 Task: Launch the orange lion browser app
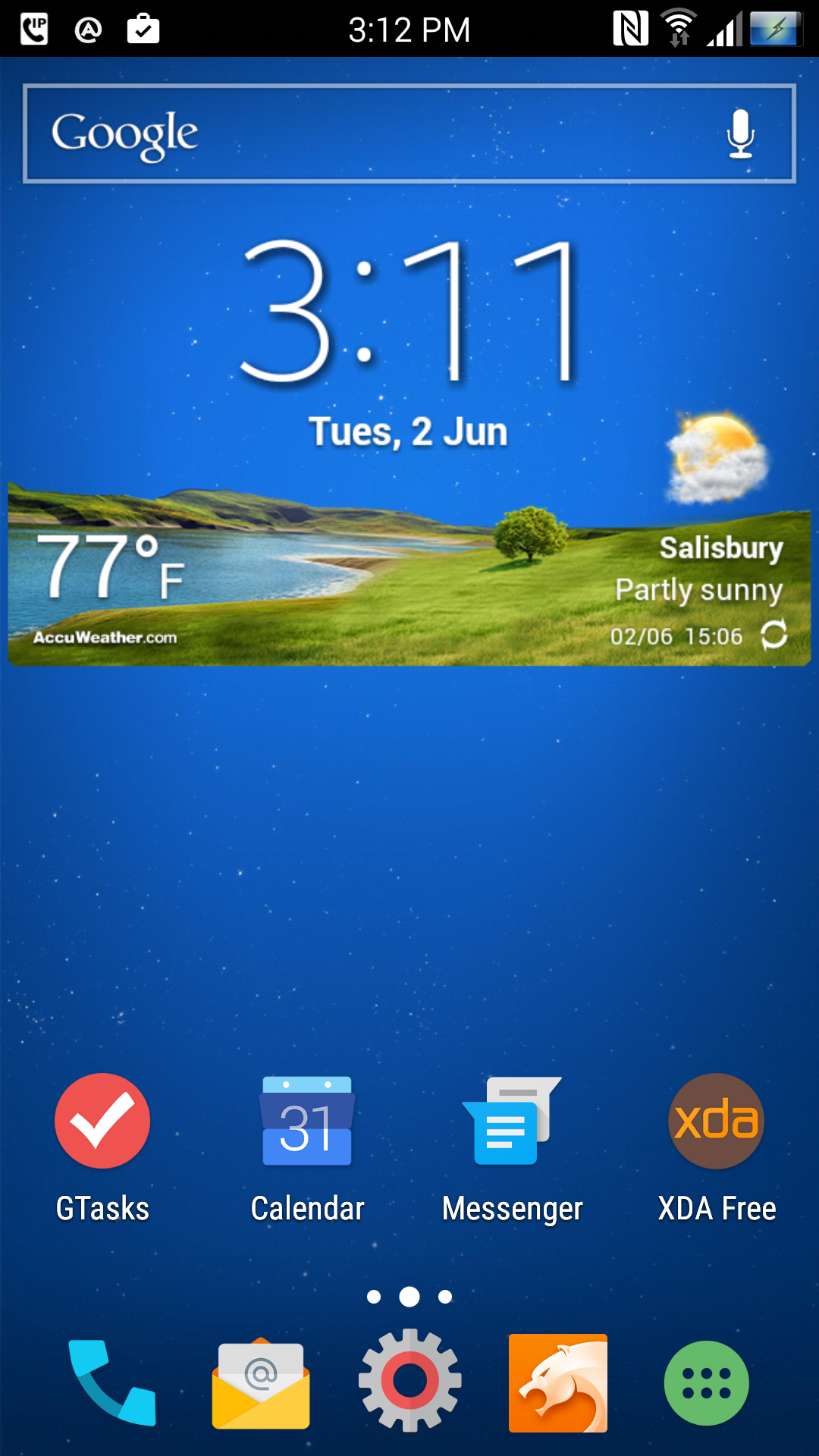coord(558,1382)
